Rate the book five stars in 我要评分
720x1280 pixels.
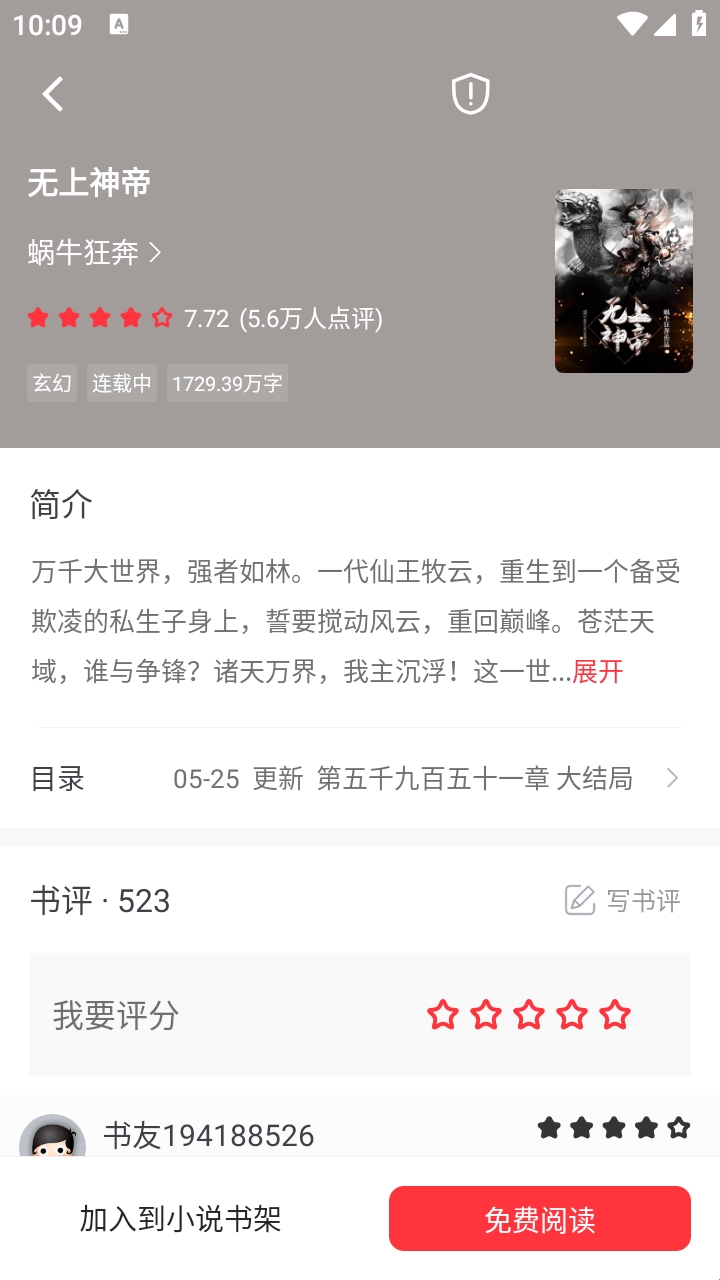615,1015
